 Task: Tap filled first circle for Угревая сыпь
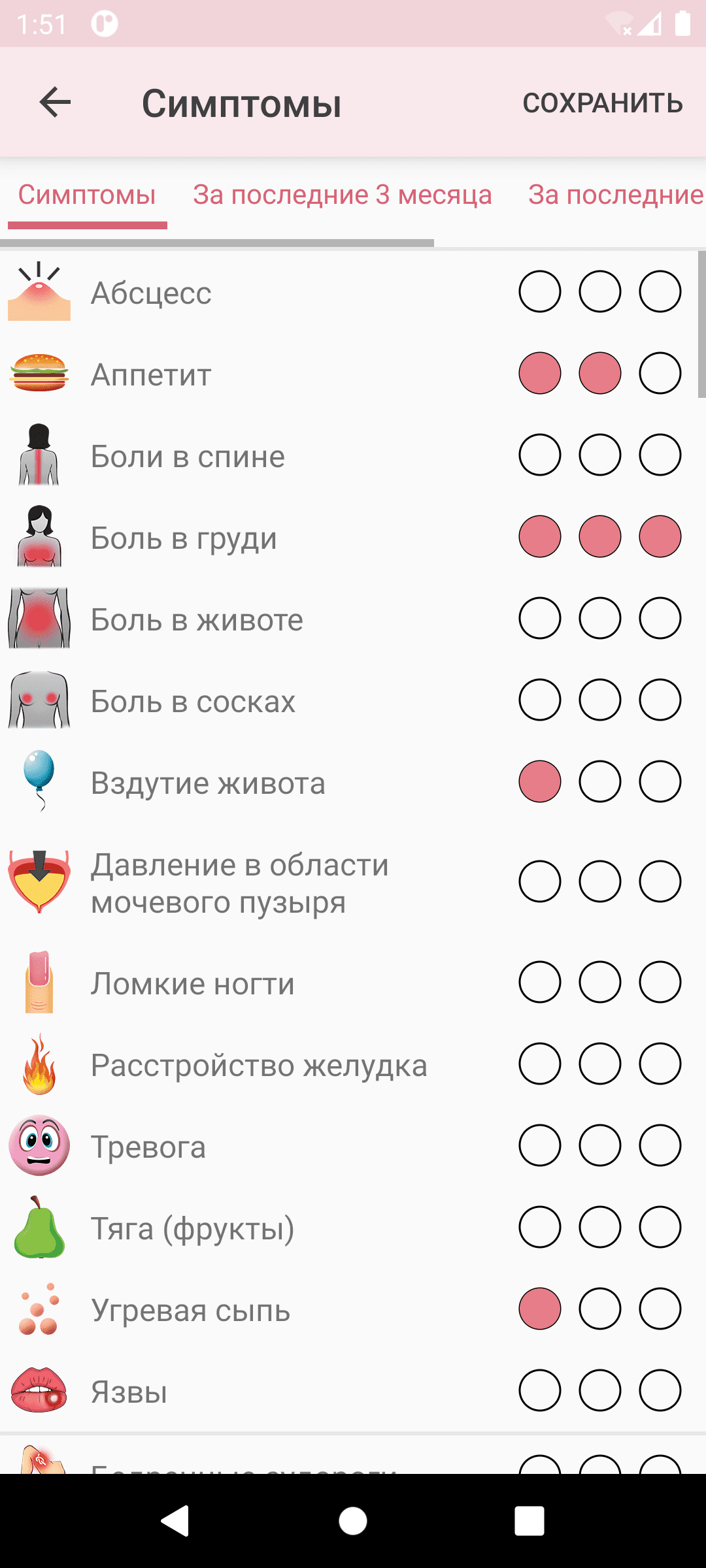tap(539, 1309)
